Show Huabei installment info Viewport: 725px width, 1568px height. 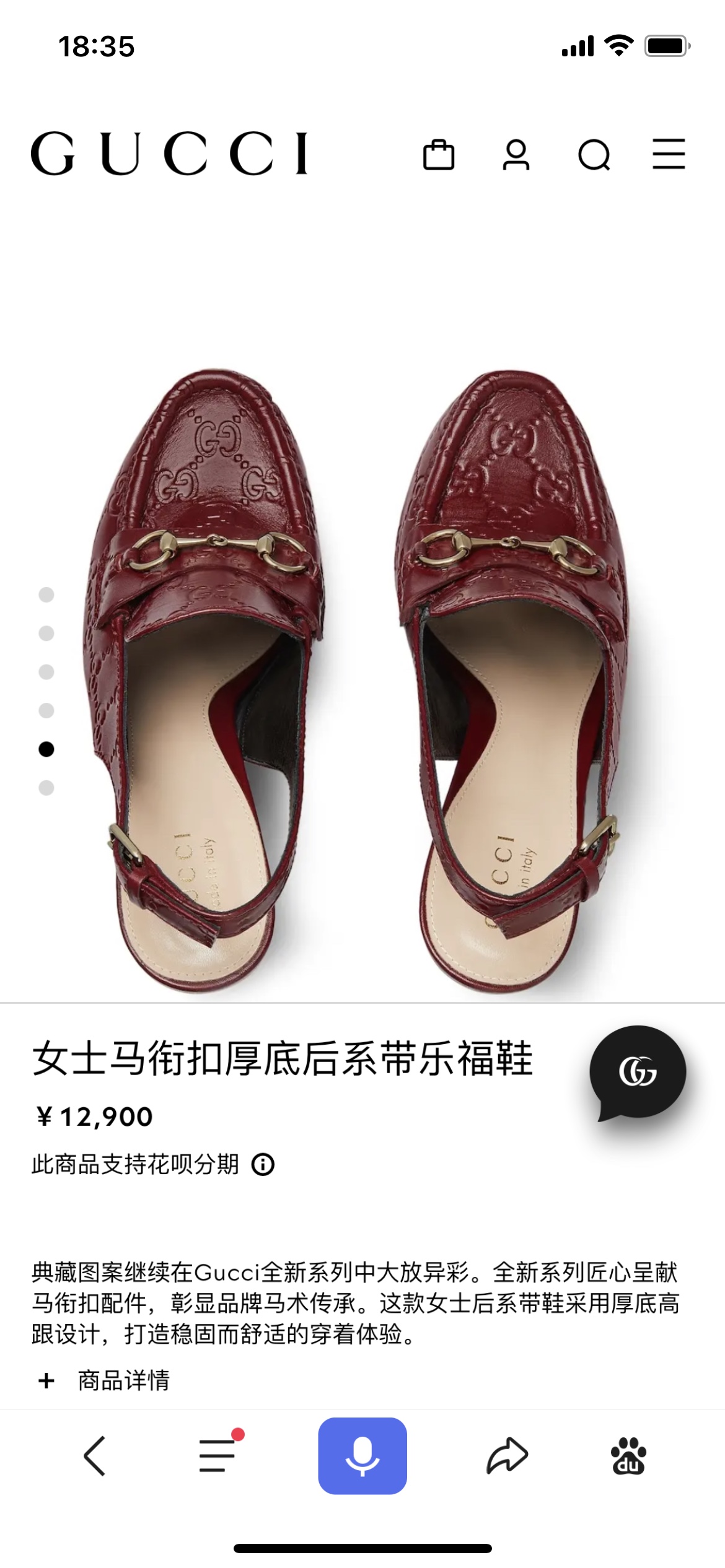263,1165
